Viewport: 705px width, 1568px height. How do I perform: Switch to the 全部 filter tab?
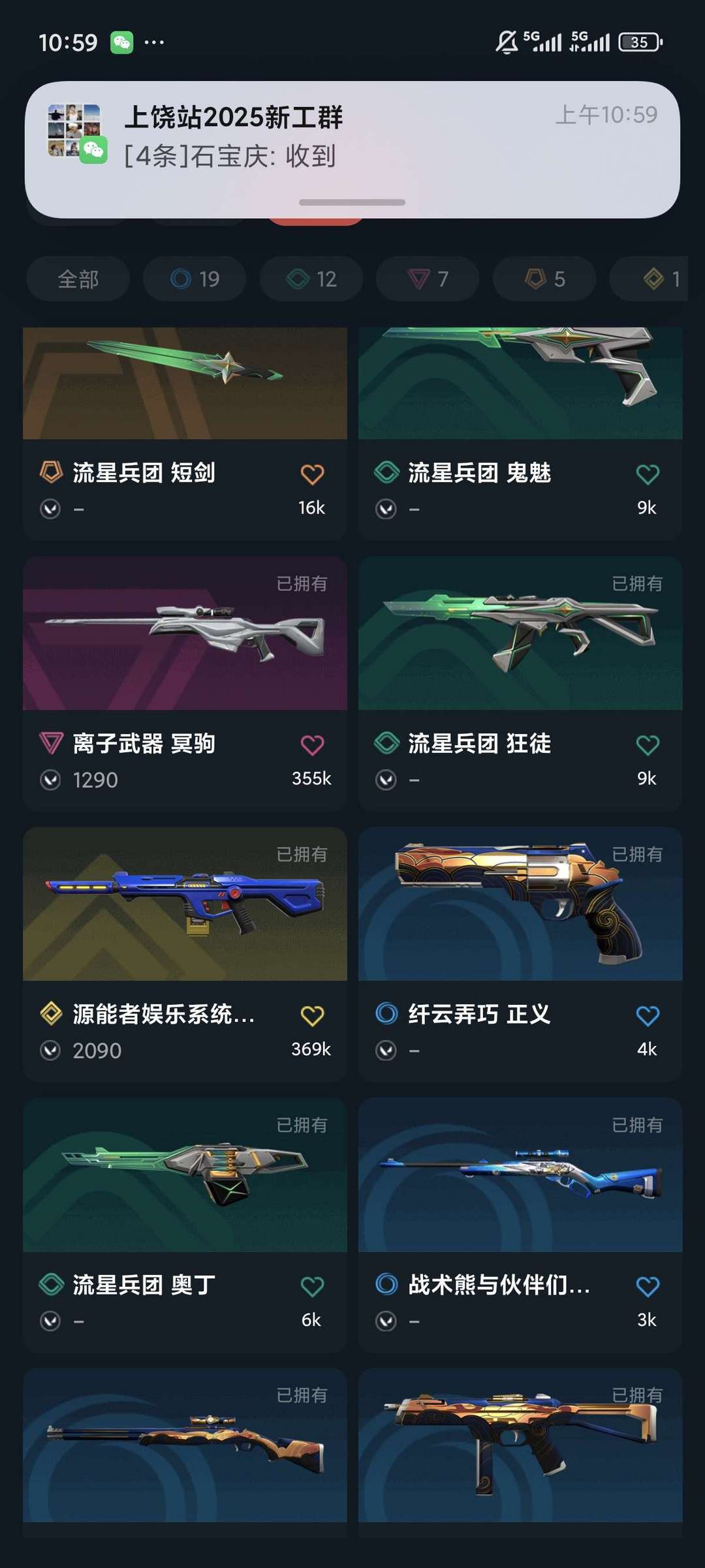pos(77,279)
